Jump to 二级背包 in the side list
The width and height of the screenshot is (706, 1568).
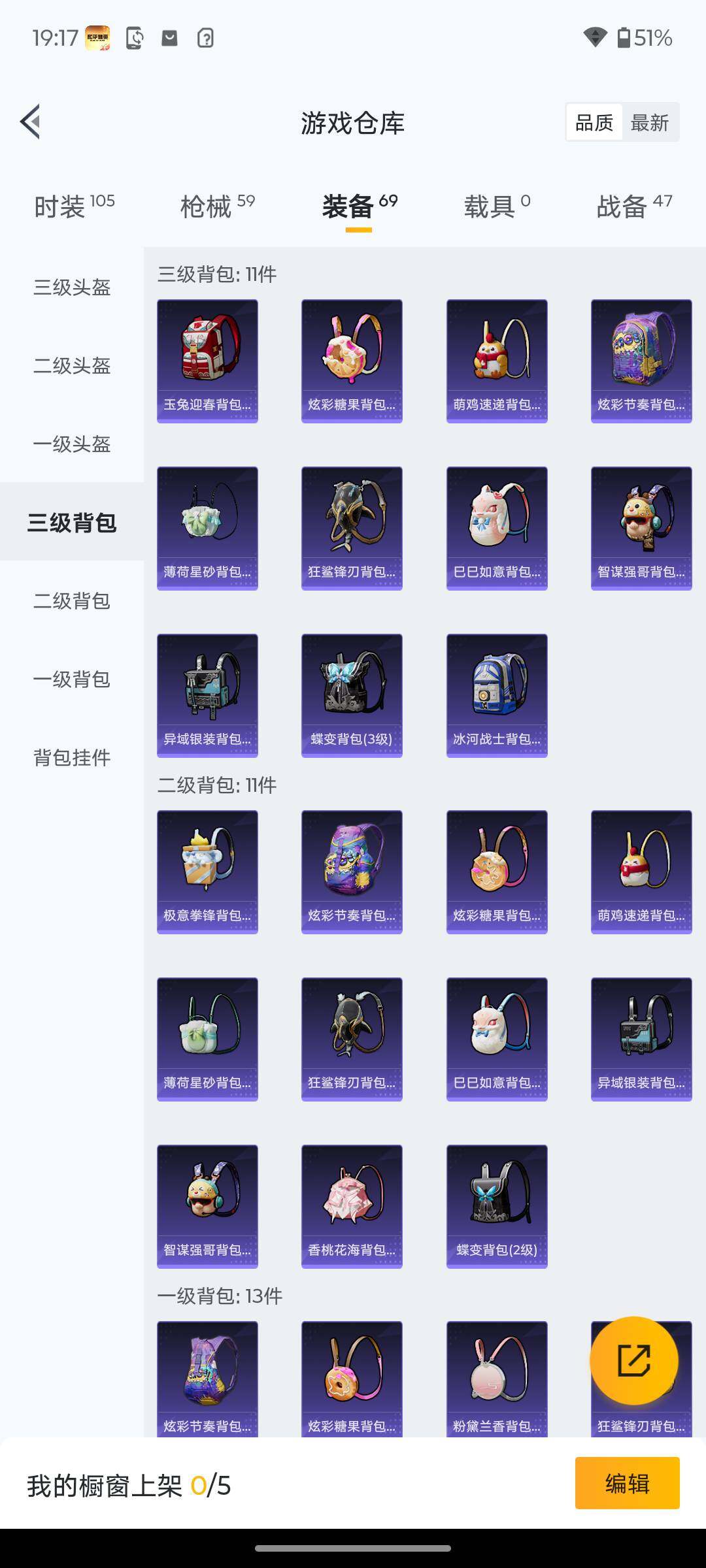tap(72, 601)
